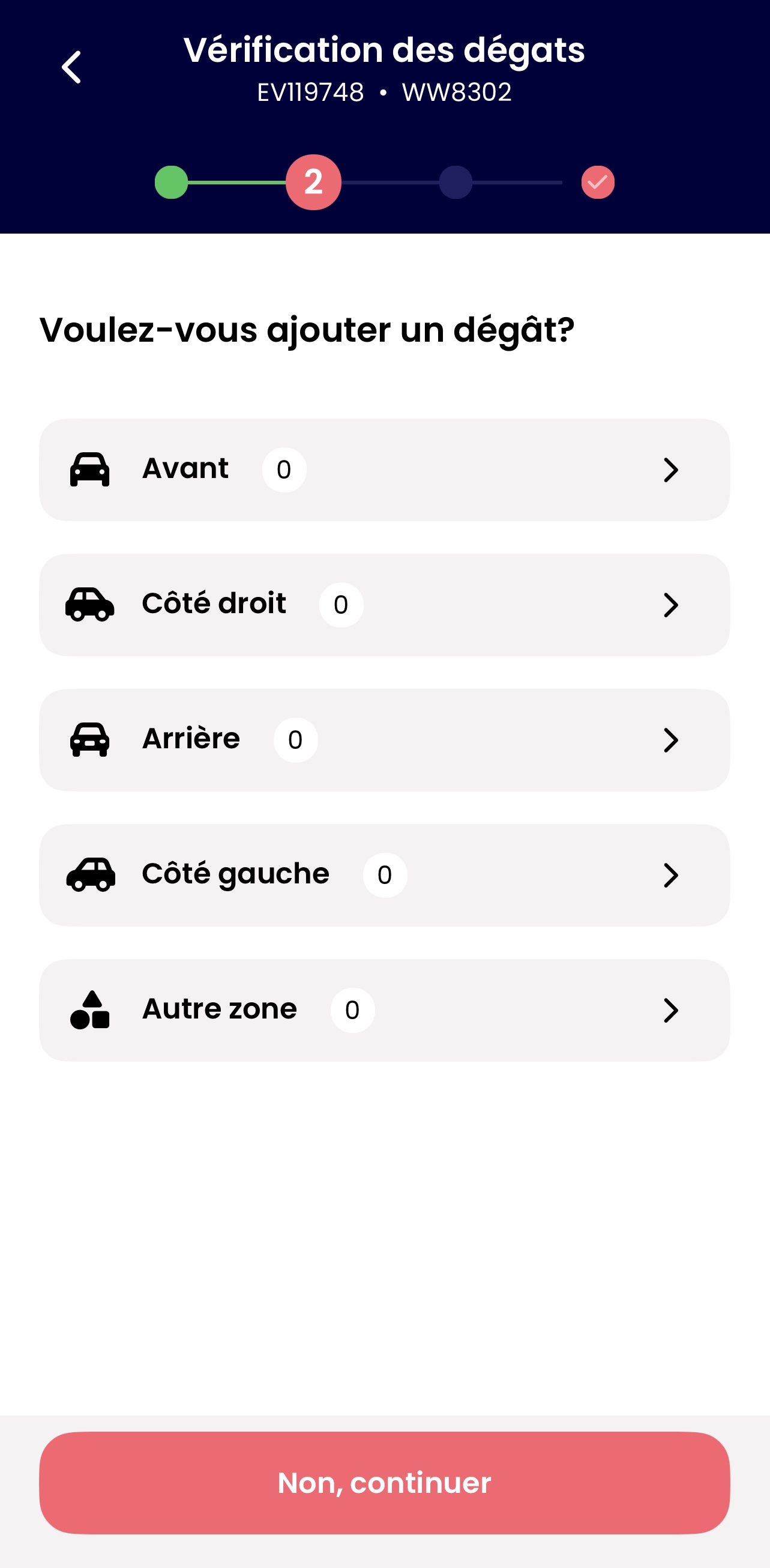Add a damage to Arrière
Image resolution: width=770 pixels, height=1568 pixels.
click(383, 740)
